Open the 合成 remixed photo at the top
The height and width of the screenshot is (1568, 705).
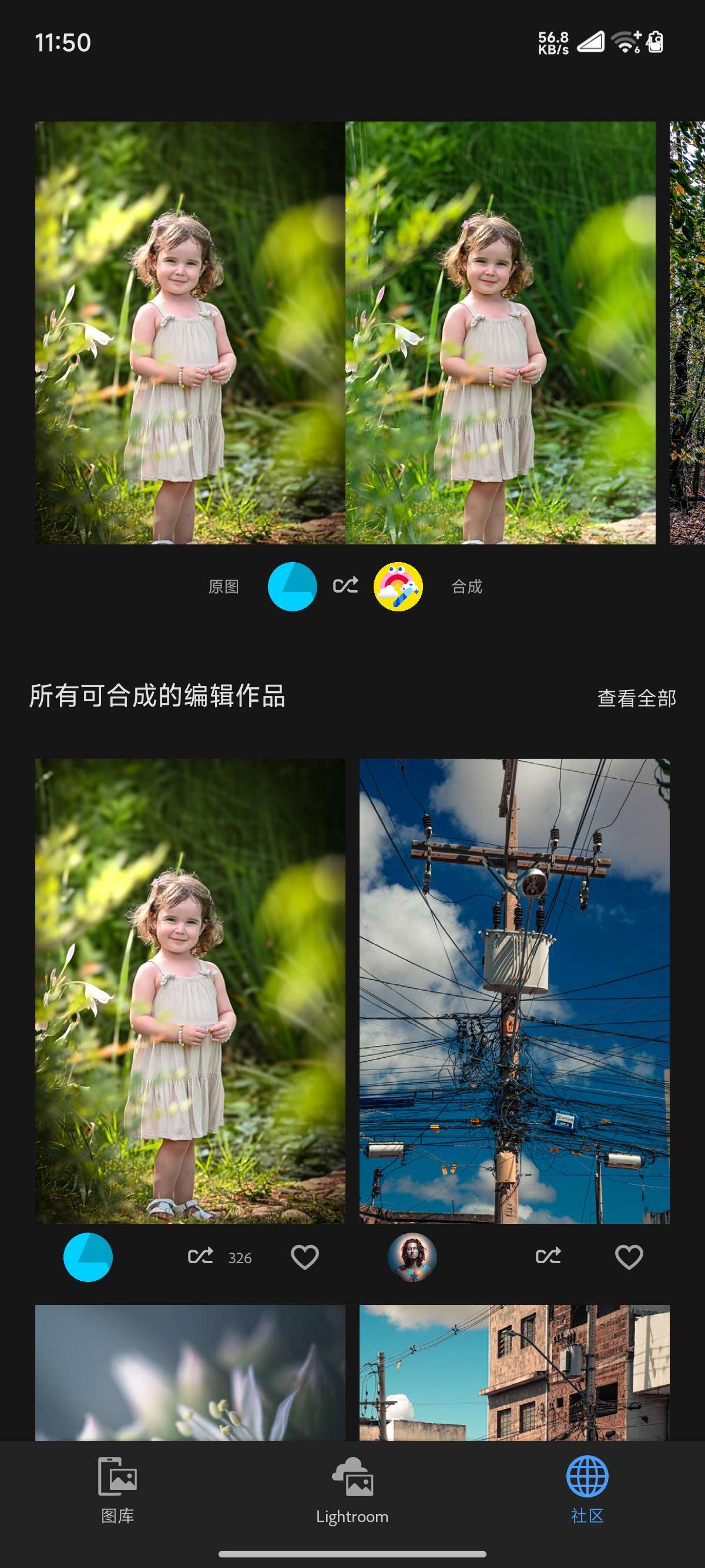pos(501,332)
